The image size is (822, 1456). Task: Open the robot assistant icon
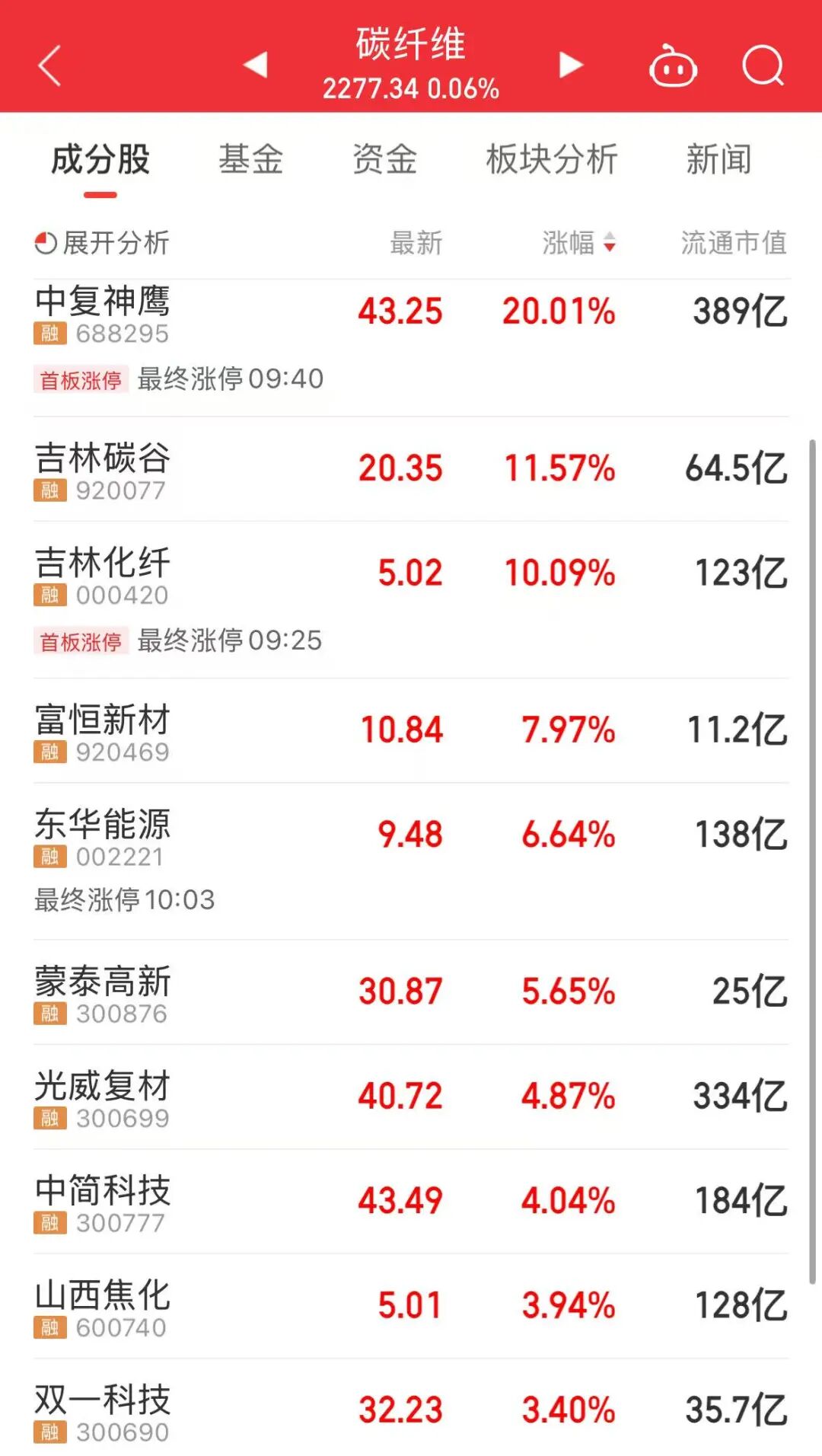[x=673, y=66]
